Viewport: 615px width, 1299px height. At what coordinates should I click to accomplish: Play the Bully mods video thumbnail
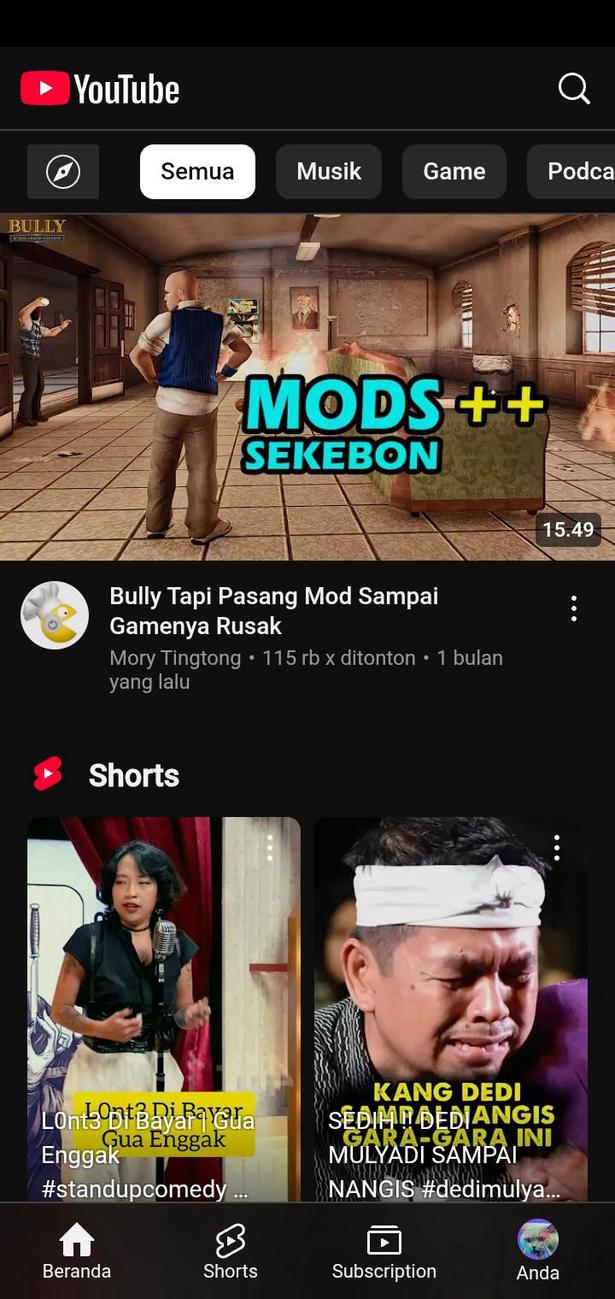307,387
